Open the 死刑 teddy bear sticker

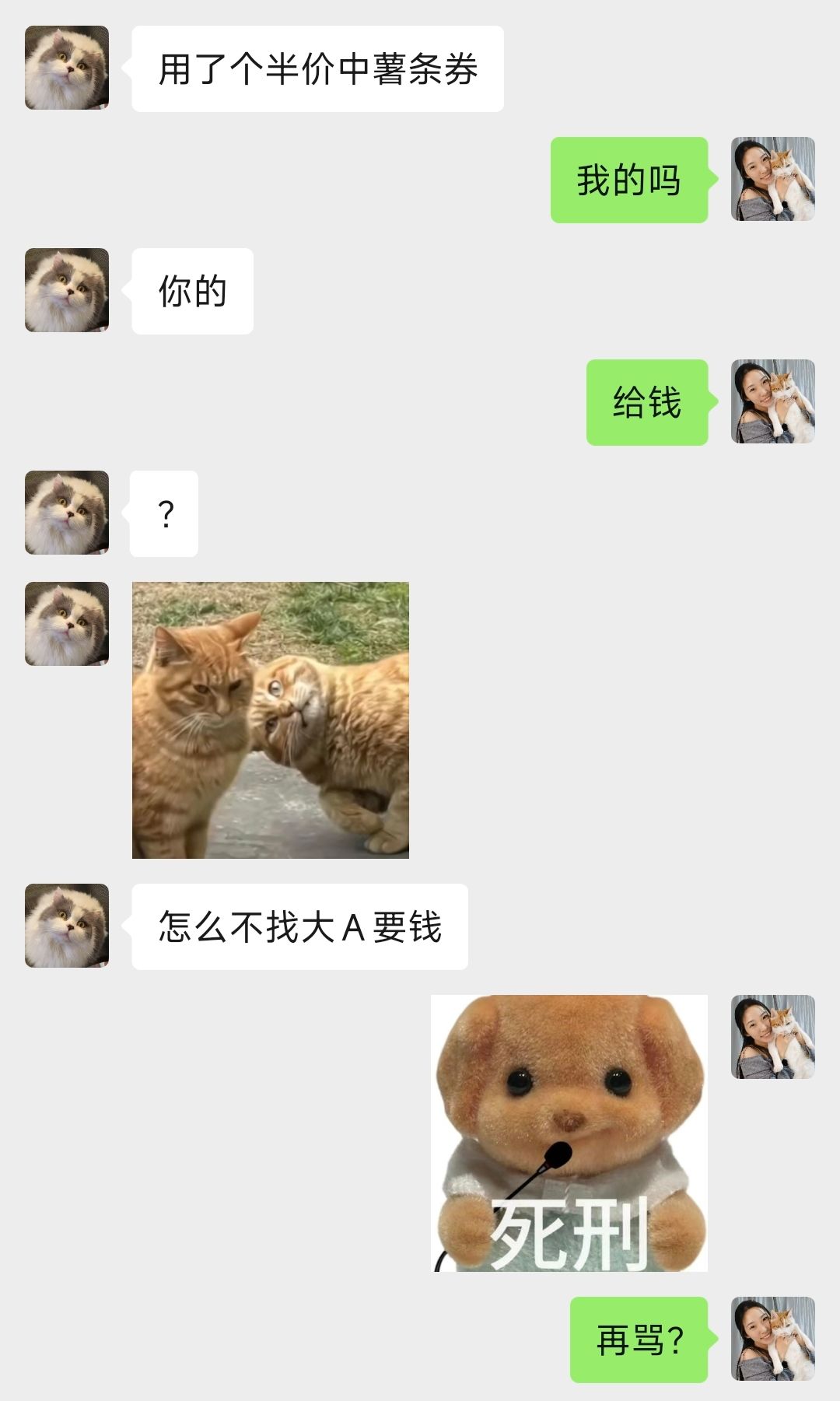pyautogui.click(x=569, y=1133)
